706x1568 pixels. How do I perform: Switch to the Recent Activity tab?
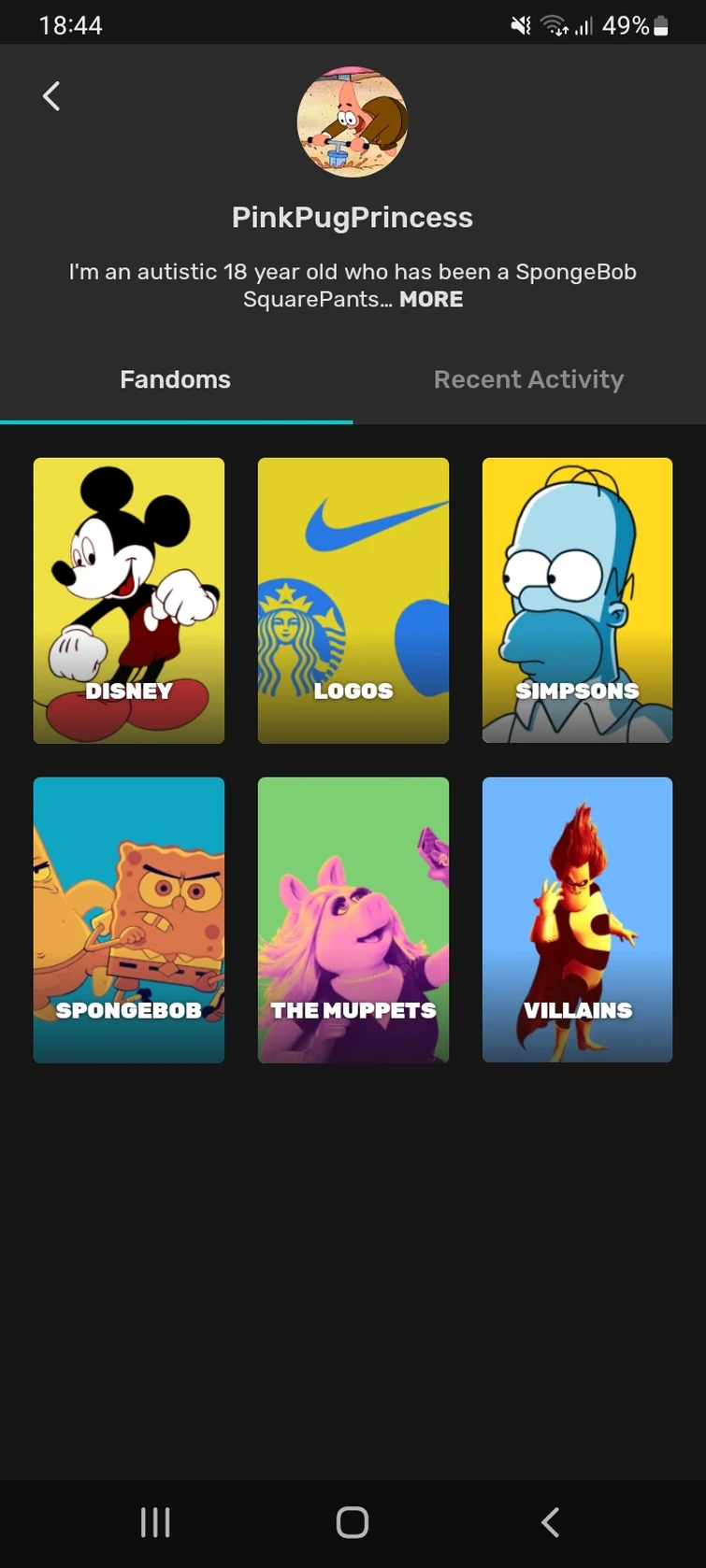528,379
